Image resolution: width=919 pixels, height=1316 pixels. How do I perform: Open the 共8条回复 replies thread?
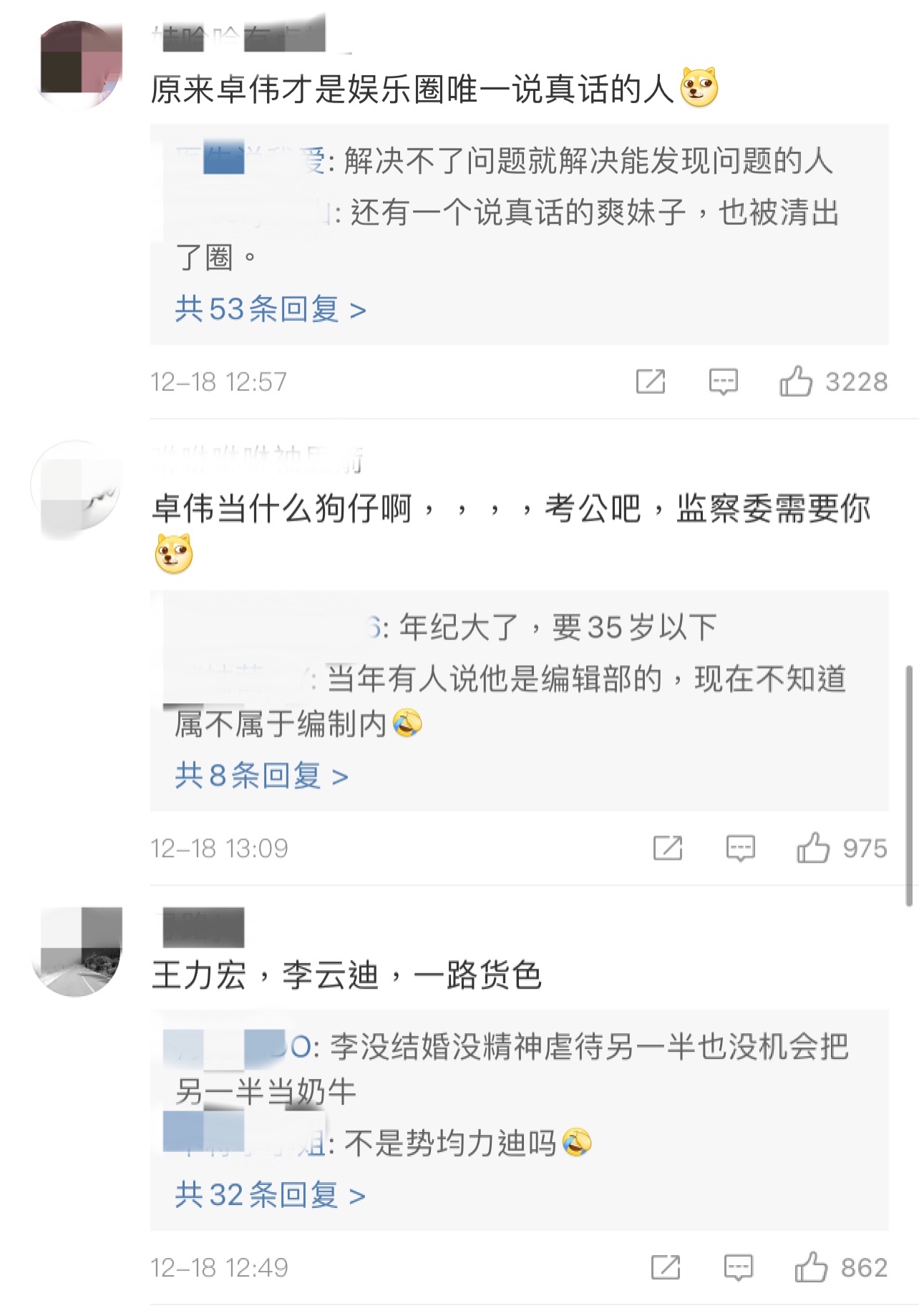[x=261, y=776]
